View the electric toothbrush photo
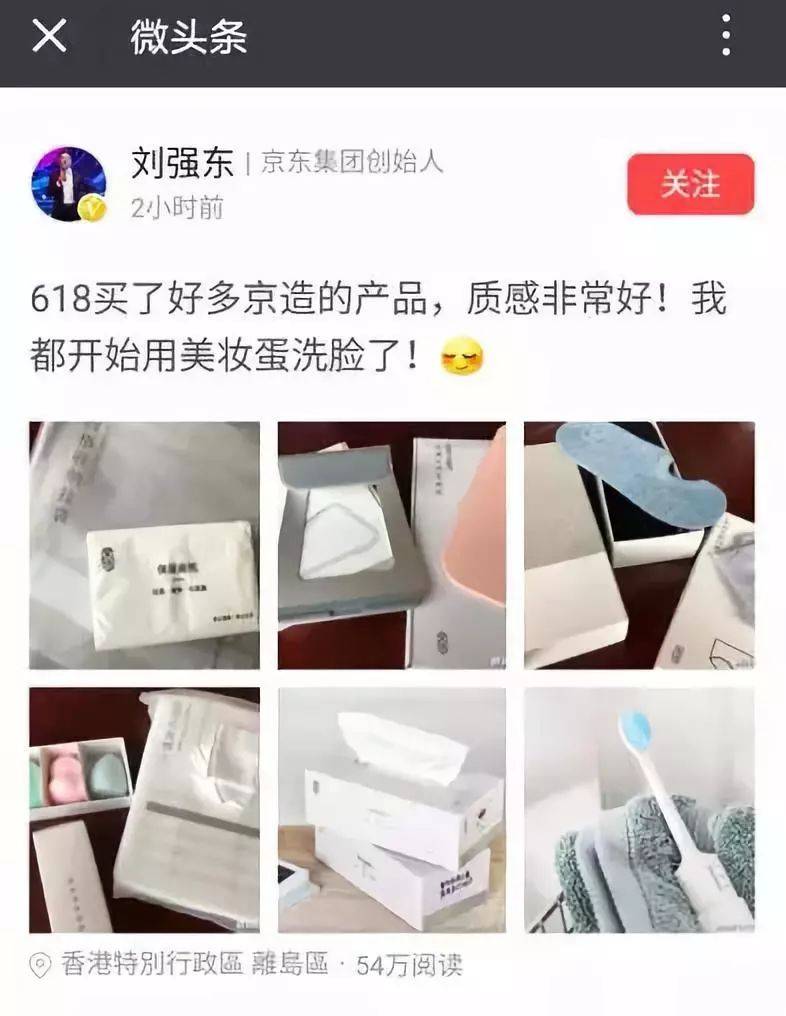Viewport: 786px width, 1016px height. point(640,810)
